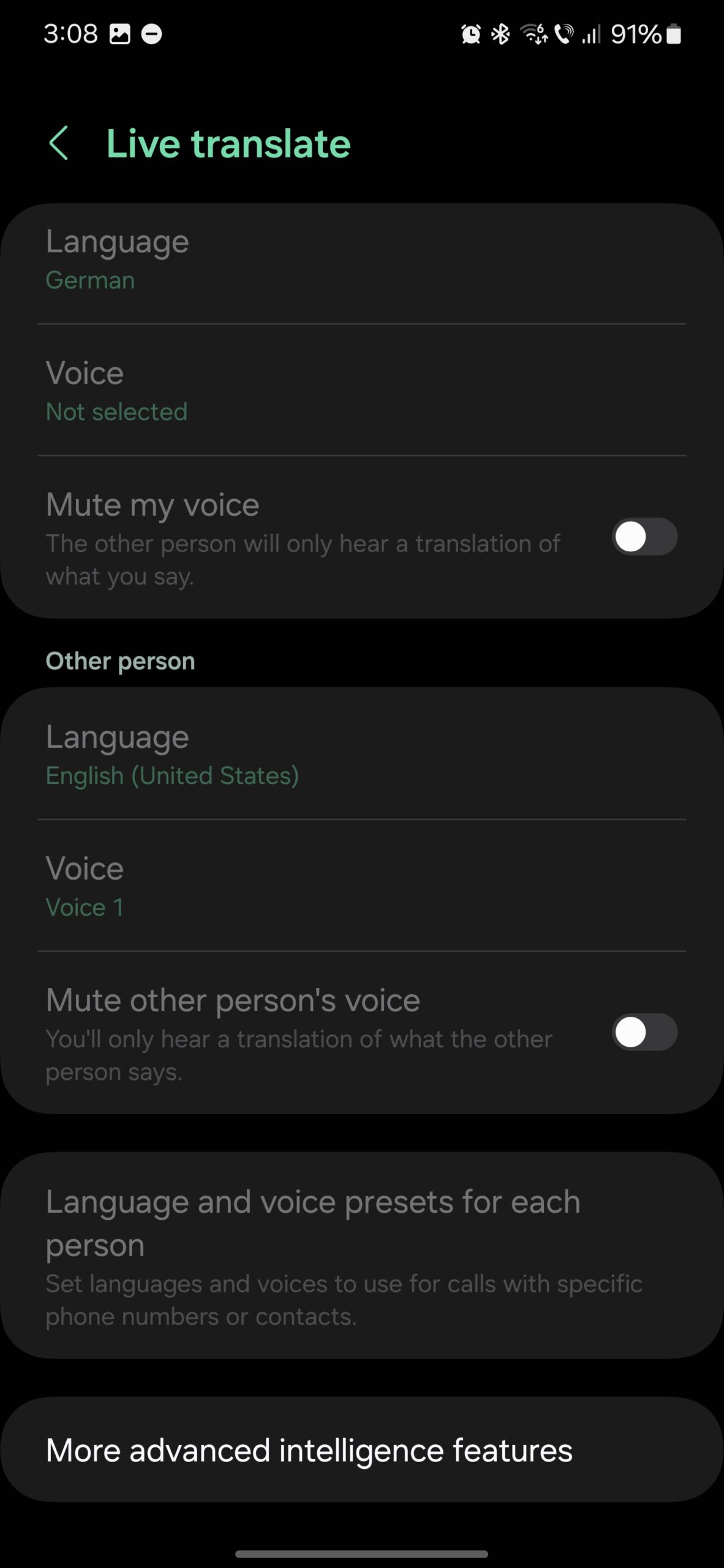Open my Language setting showing German
The width and height of the screenshot is (724, 1568).
click(361, 260)
